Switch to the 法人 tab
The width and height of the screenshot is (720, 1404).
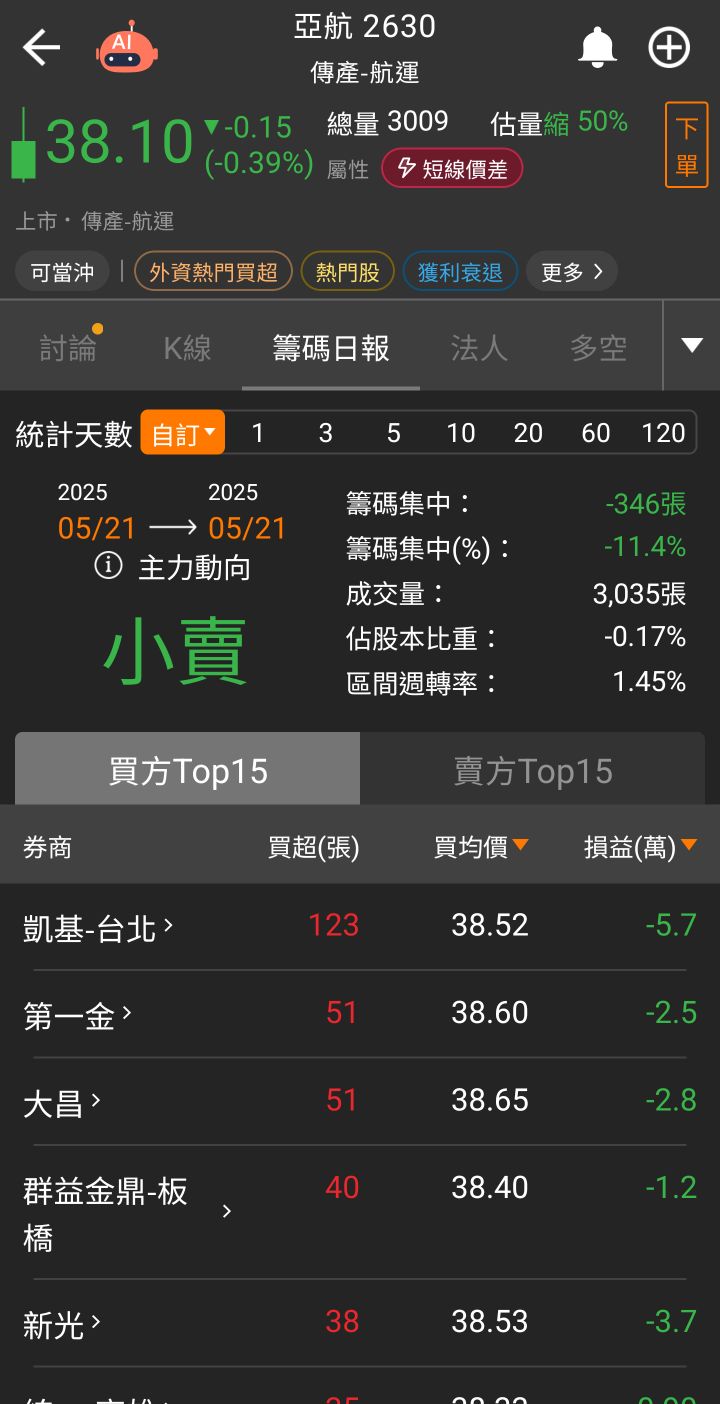(479, 348)
